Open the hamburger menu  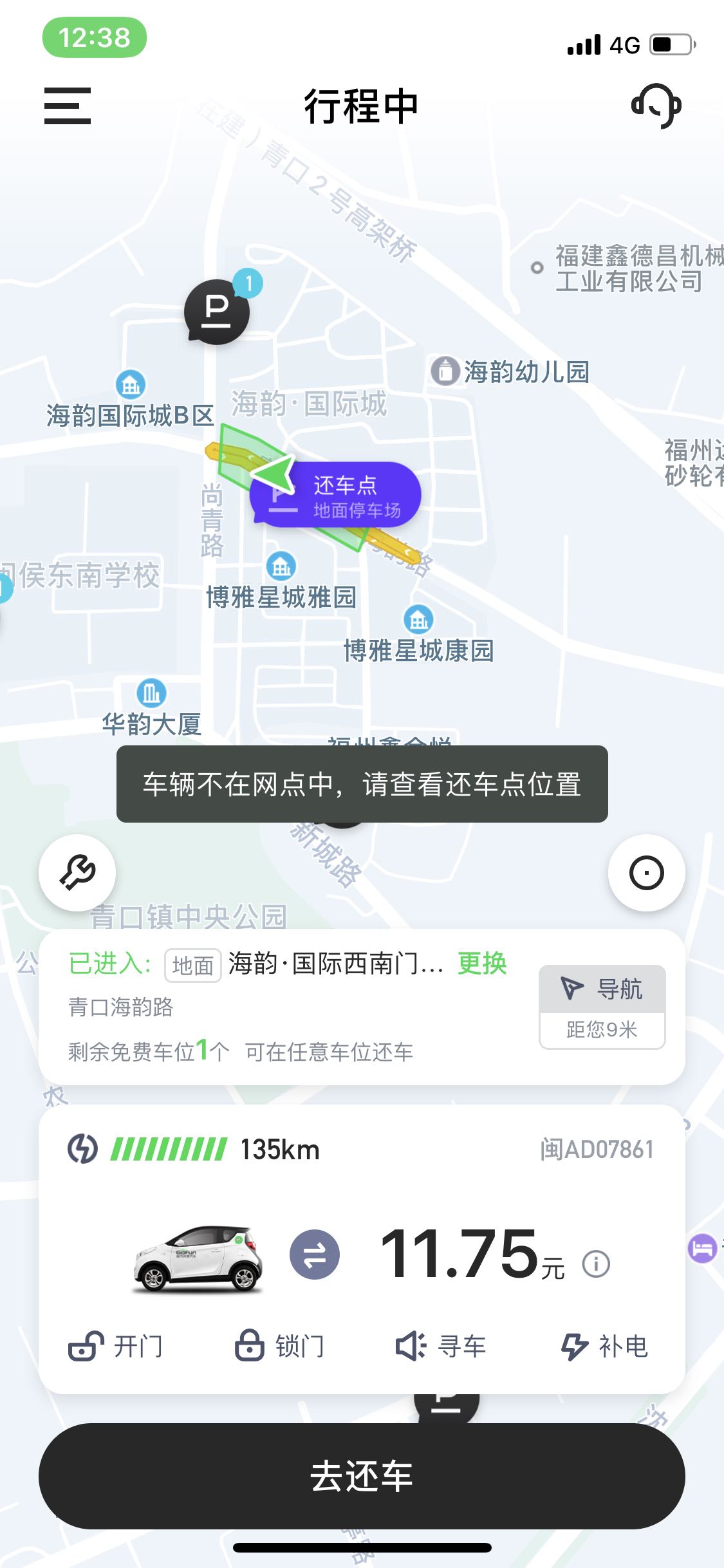pyautogui.click(x=67, y=106)
